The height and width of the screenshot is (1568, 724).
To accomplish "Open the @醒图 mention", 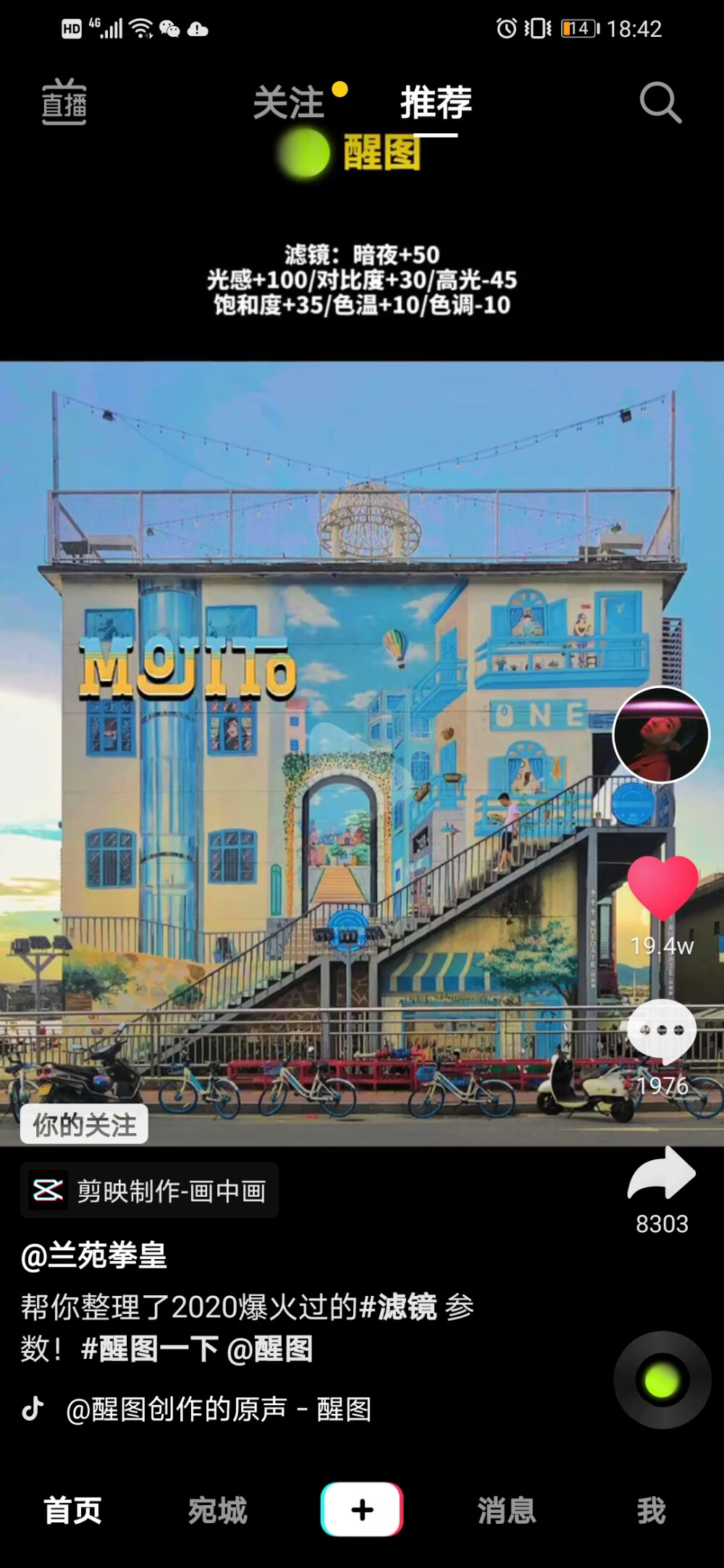I will pos(270,1349).
